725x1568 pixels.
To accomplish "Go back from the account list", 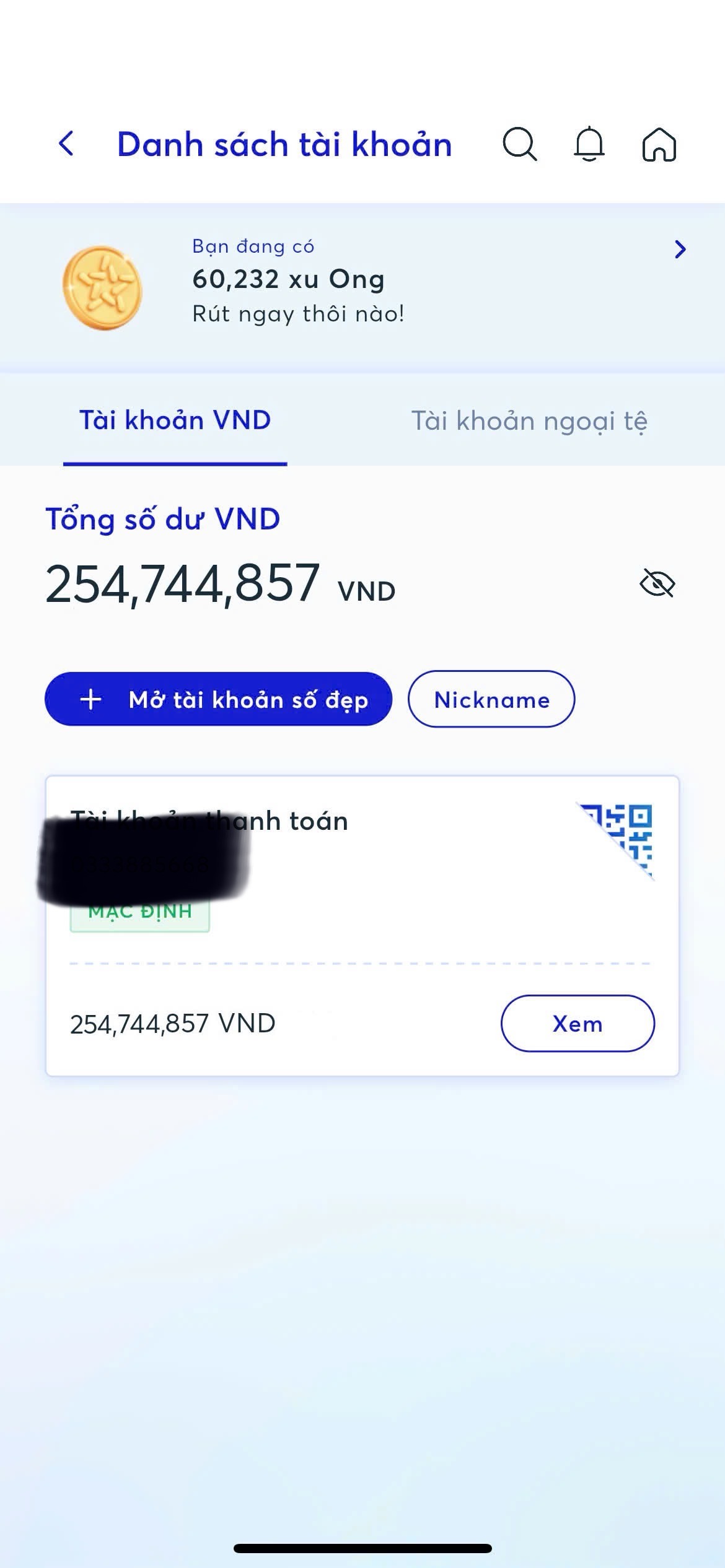I will point(66,144).
